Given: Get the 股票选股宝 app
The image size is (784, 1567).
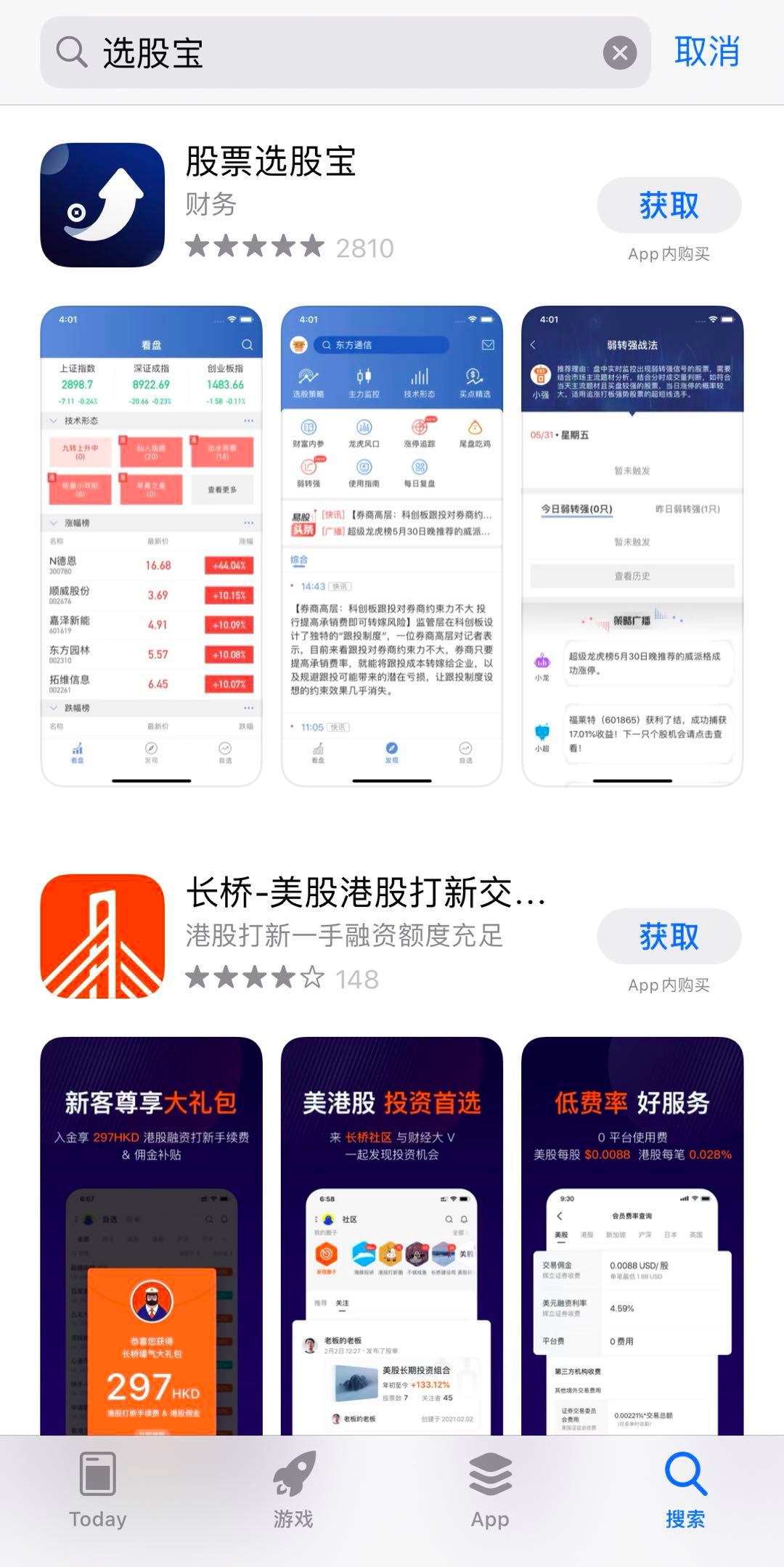Looking at the screenshot, I should click(x=669, y=205).
